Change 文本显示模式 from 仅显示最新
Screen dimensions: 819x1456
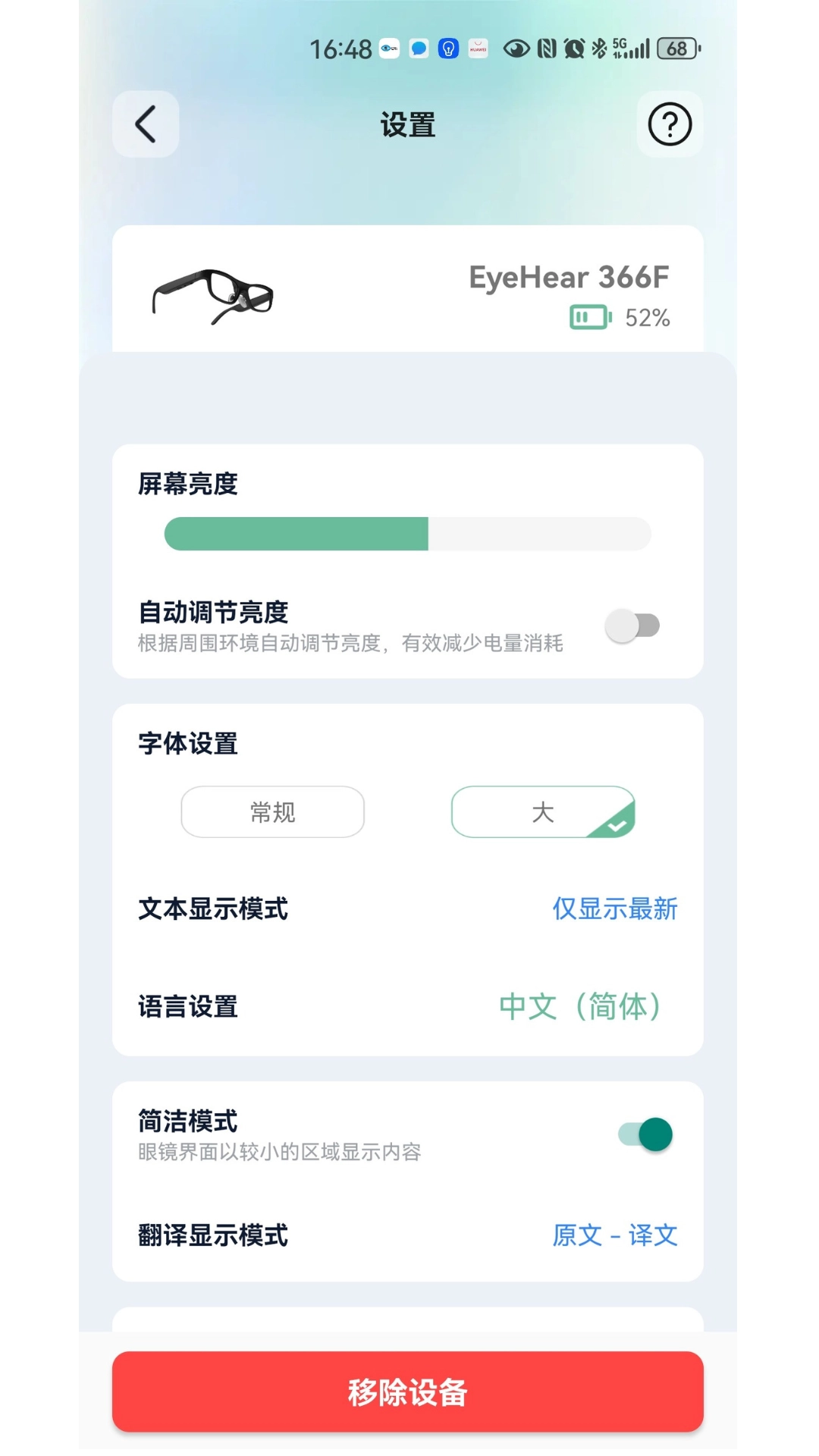(614, 908)
